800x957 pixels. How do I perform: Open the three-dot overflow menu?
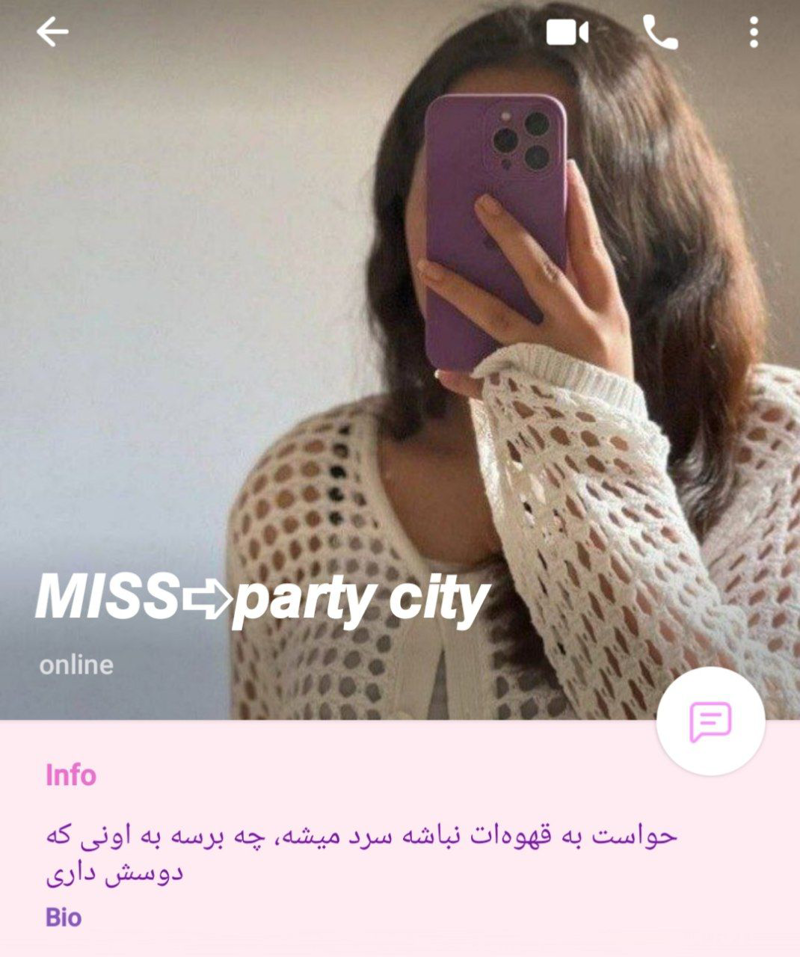click(753, 33)
